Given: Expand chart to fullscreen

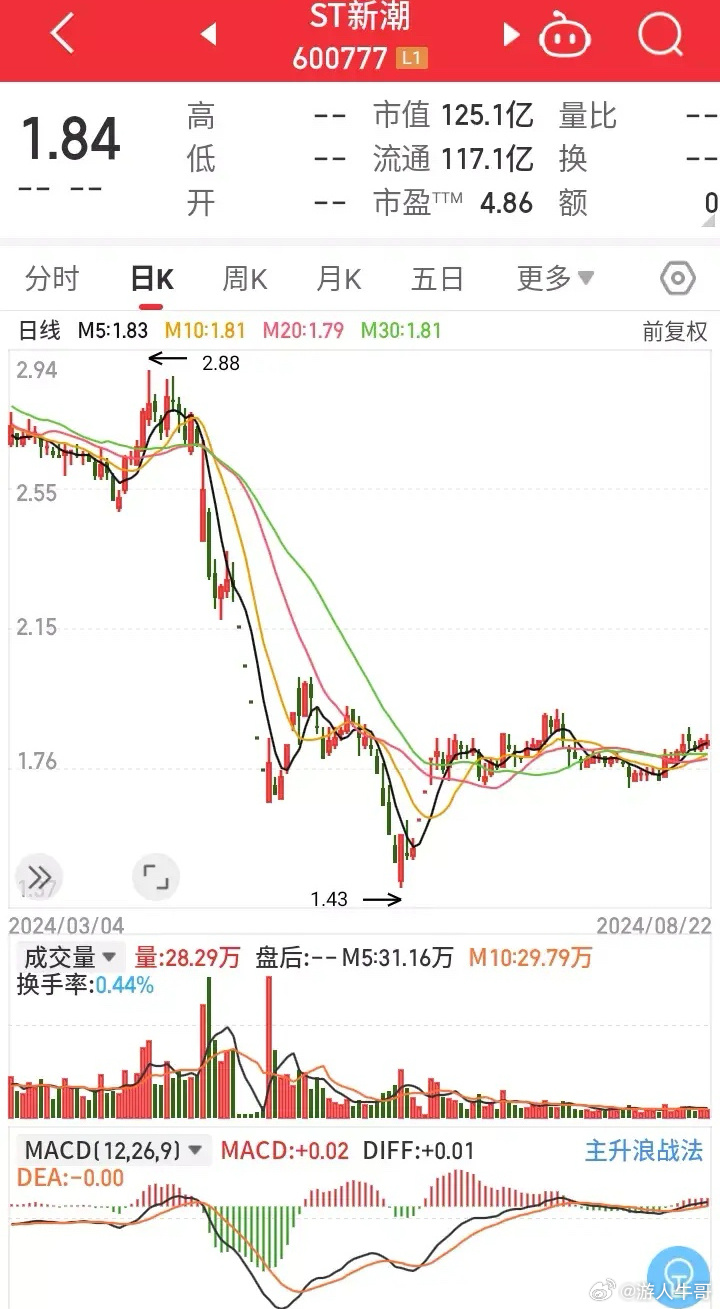Looking at the screenshot, I should (x=155, y=877).
